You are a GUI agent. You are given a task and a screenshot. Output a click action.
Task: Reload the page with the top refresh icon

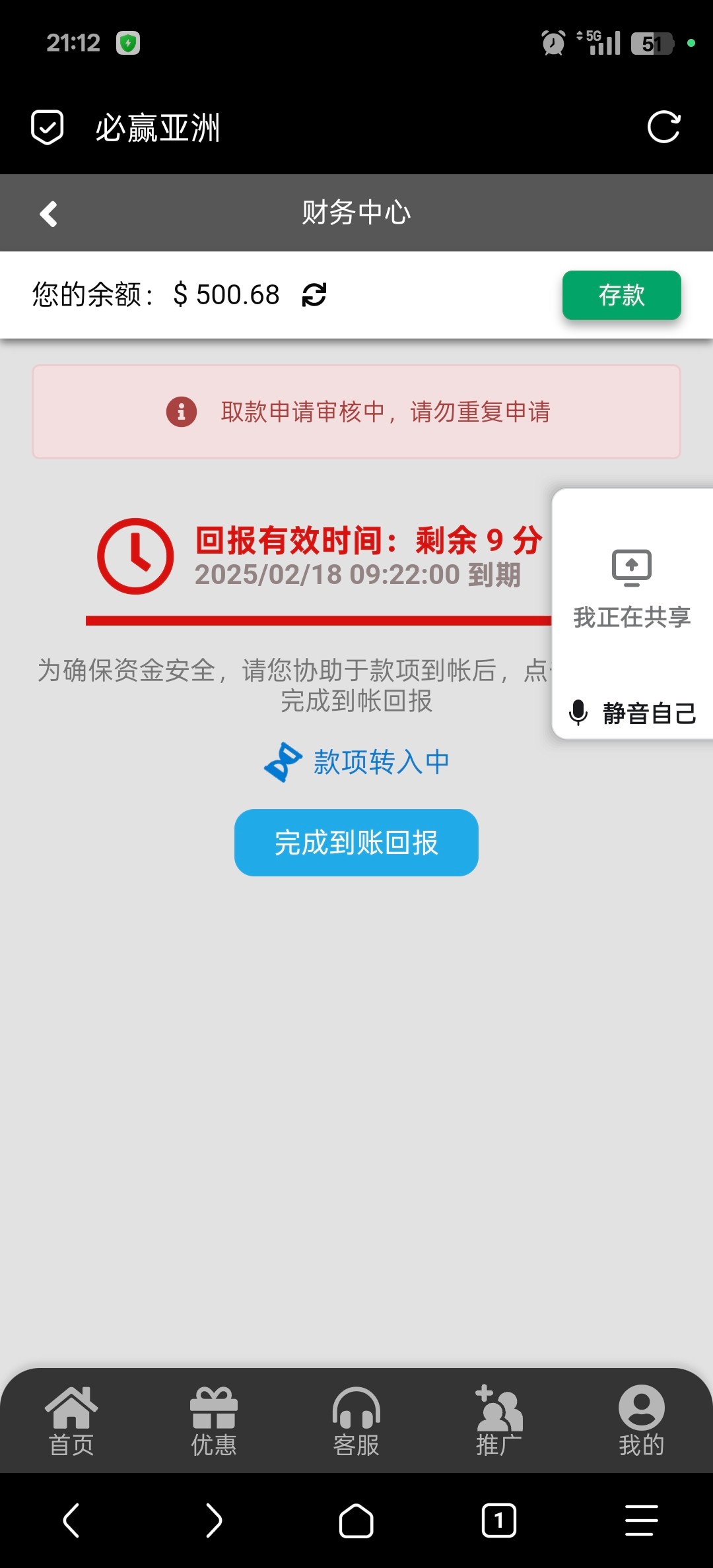(x=663, y=127)
